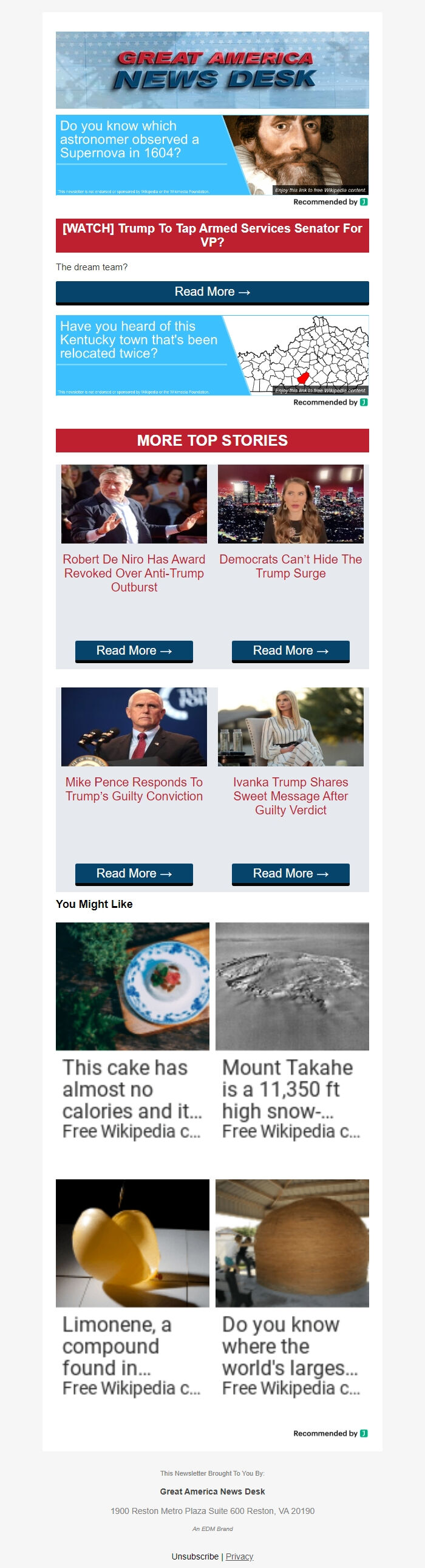Image resolution: width=425 pixels, height=1568 pixels.
Task: Open the Kentucky town relocated twice banner
Action: click(x=212, y=355)
